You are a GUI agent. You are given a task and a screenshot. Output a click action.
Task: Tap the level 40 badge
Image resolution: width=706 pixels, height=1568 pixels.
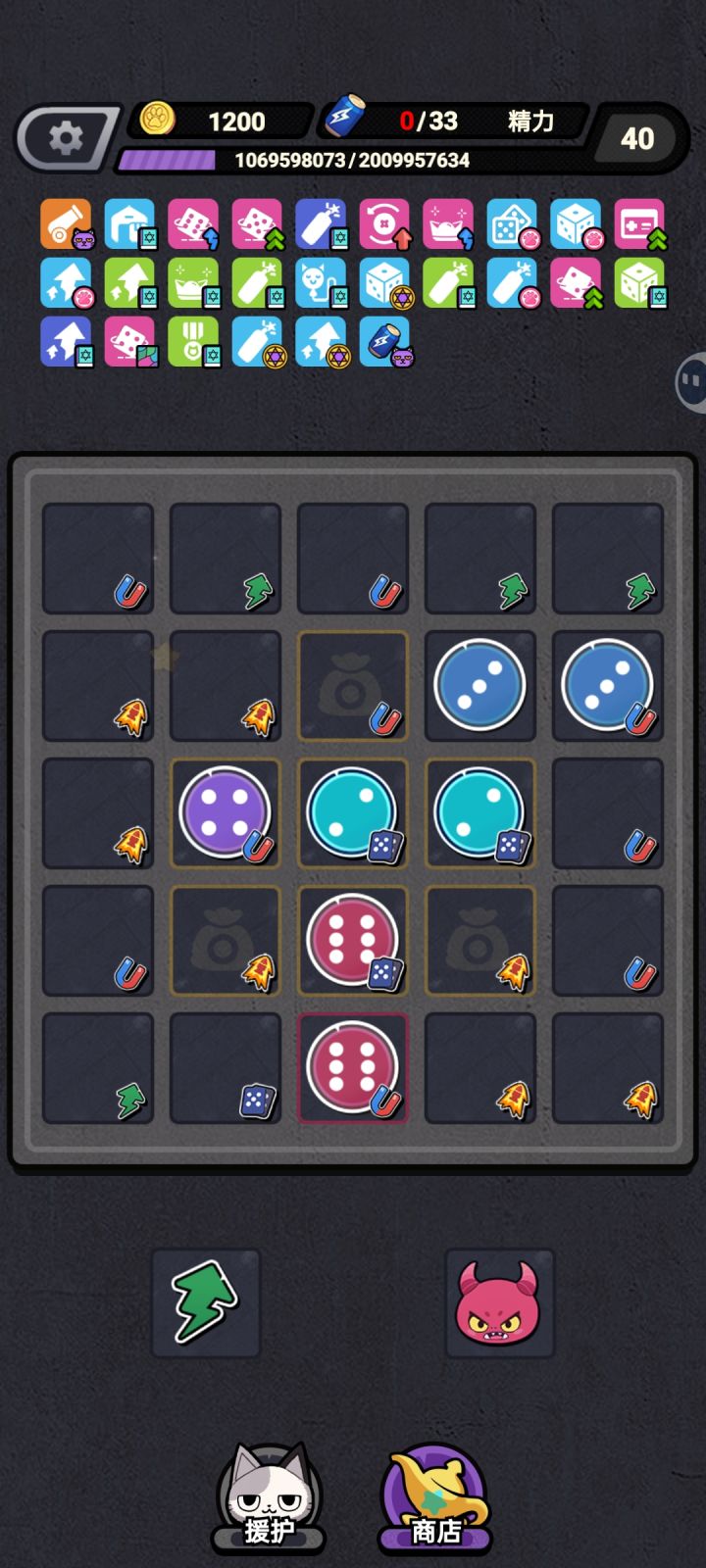[638, 139]
